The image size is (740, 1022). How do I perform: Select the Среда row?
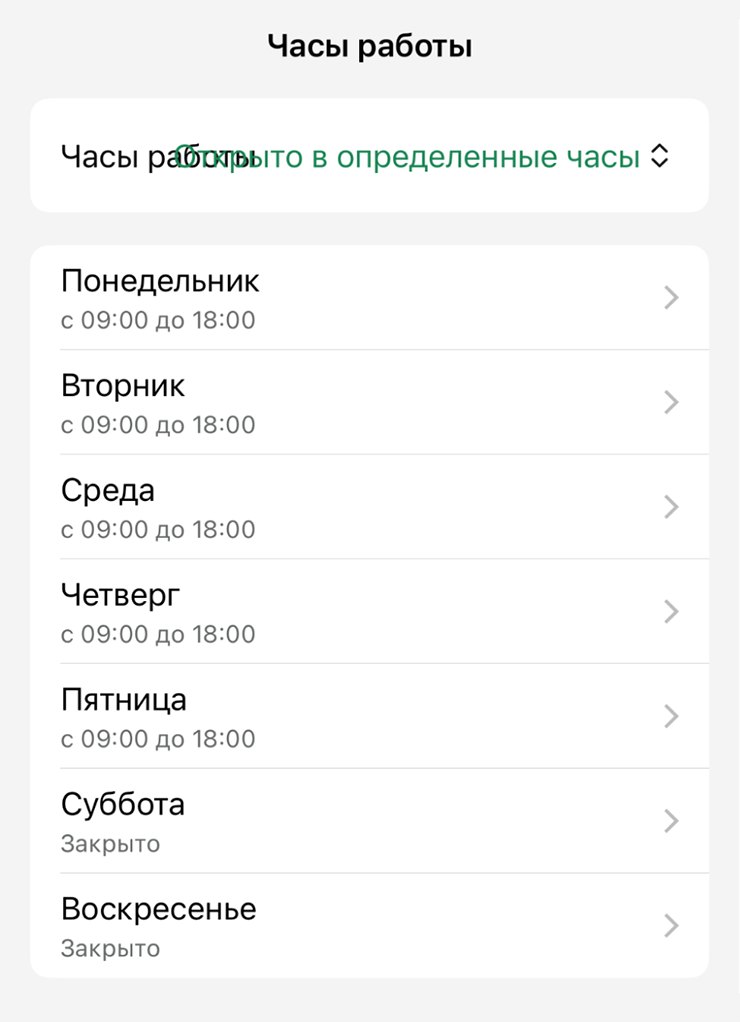369,507
